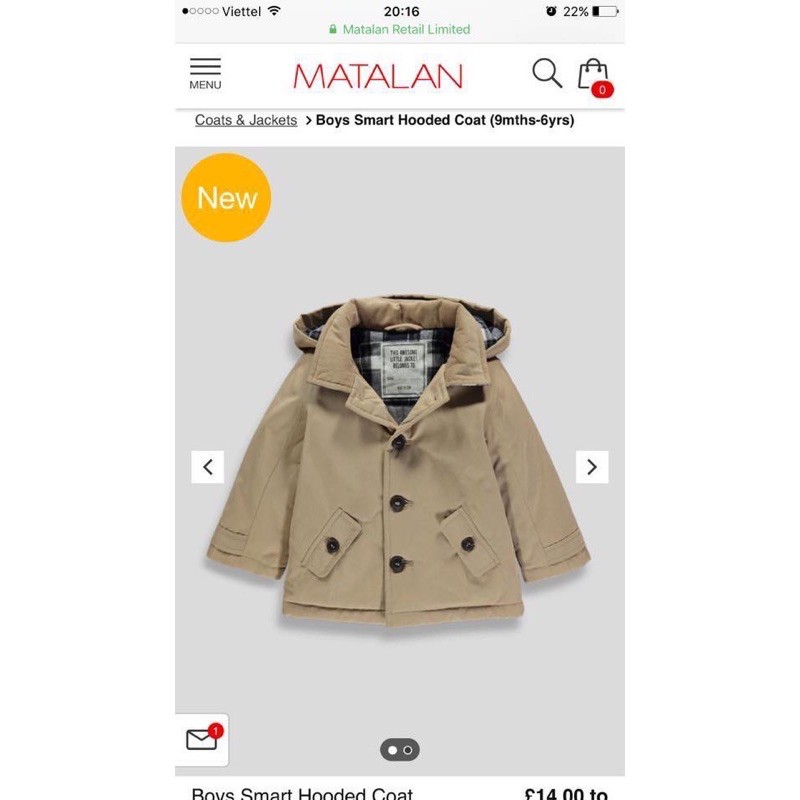Tap the image page indicator dots
This screenshot has height=800, width=800.
coord(400,750)
